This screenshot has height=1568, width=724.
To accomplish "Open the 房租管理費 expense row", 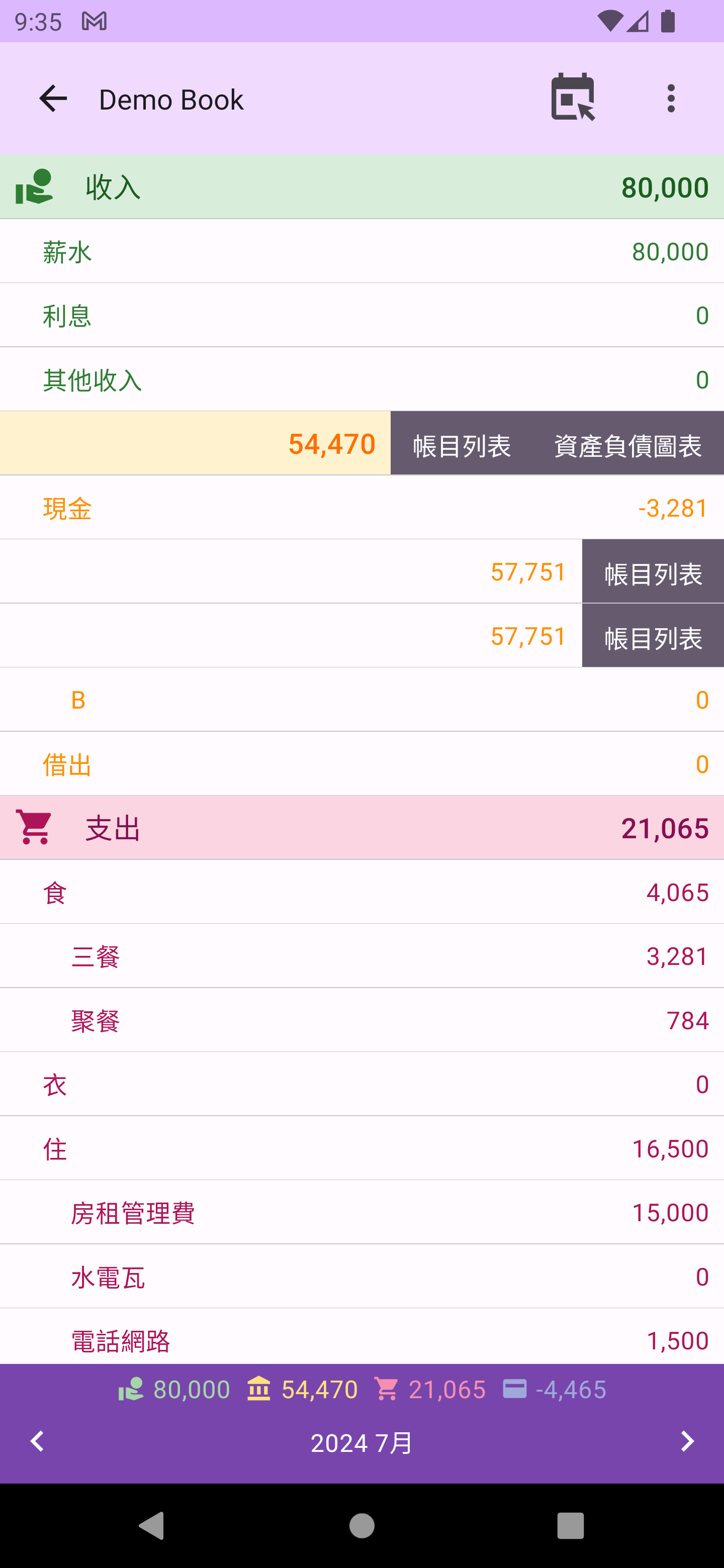I will [x=361, y=1213].
